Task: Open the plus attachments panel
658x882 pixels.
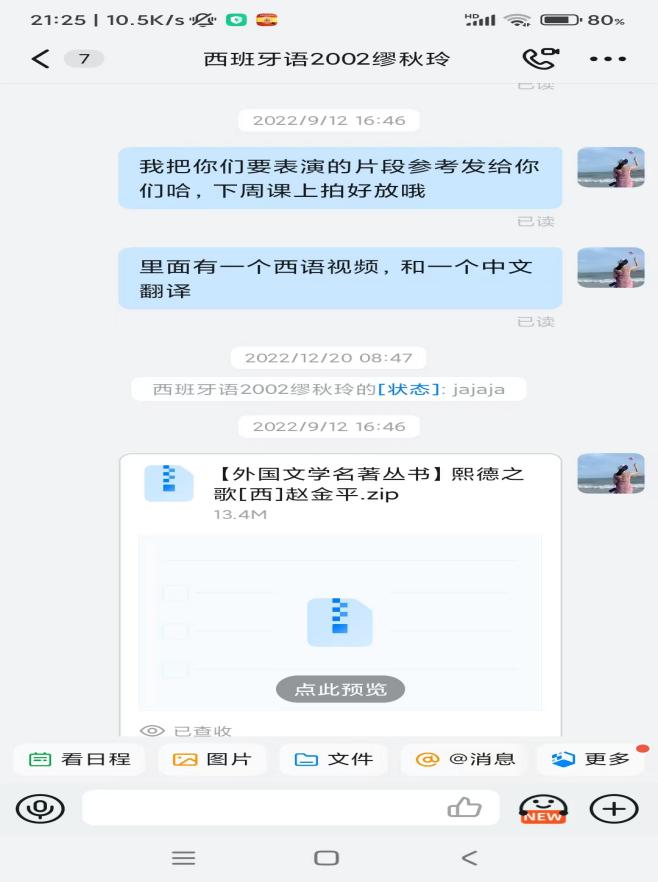Action: [x=614, y=808]
